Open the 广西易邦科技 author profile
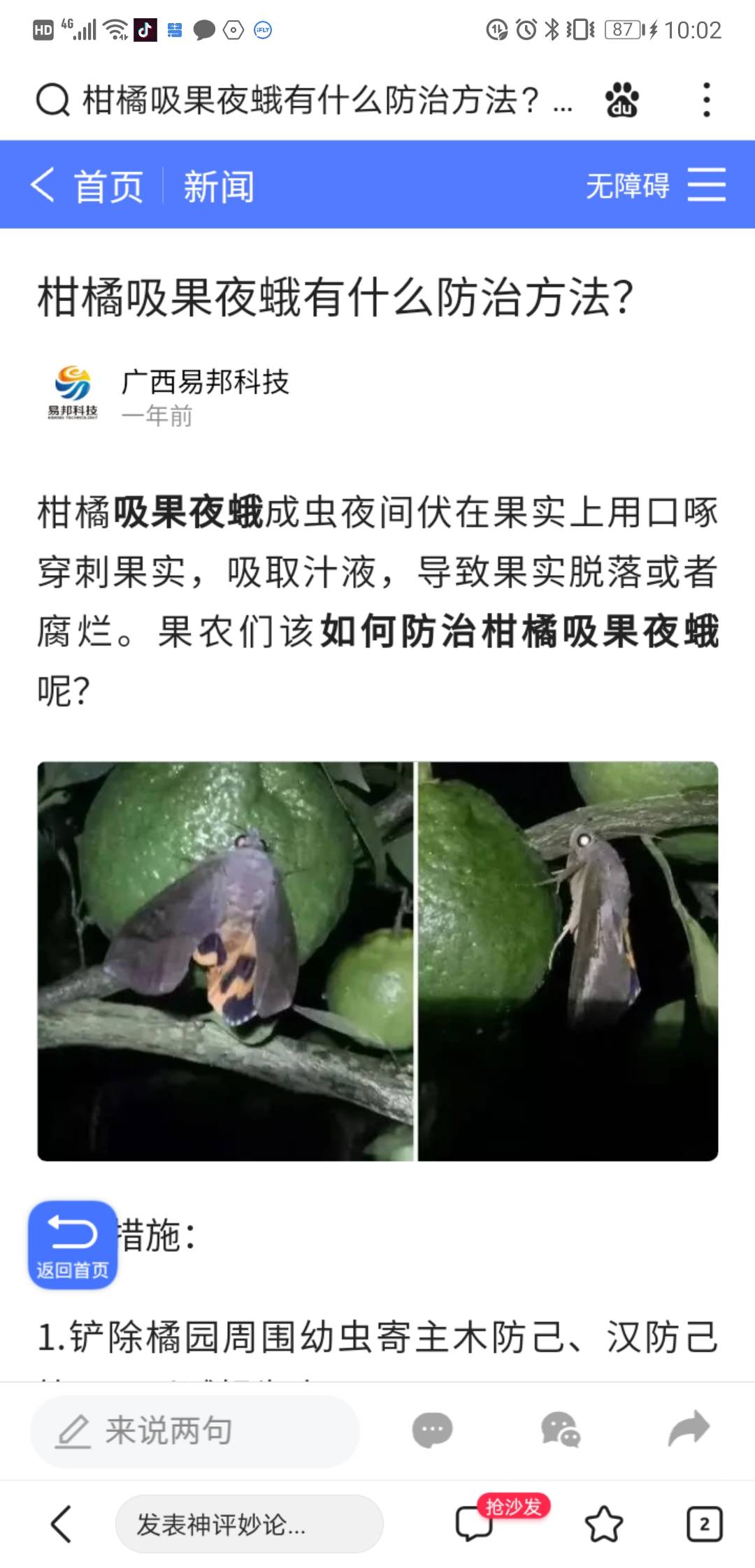This screenshot has height=1568, width=755. click(204, 382)
